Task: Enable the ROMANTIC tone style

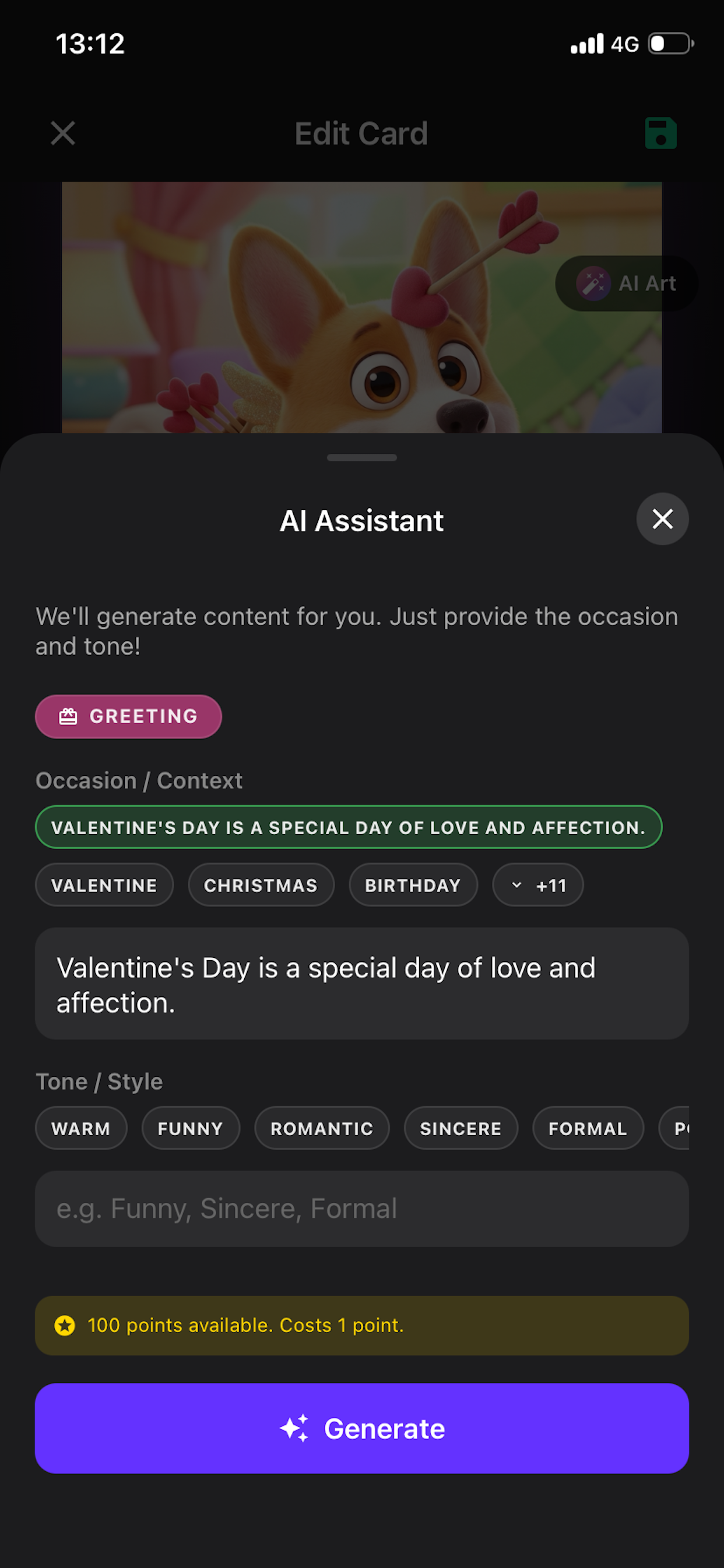Action: pos(322,1128)
